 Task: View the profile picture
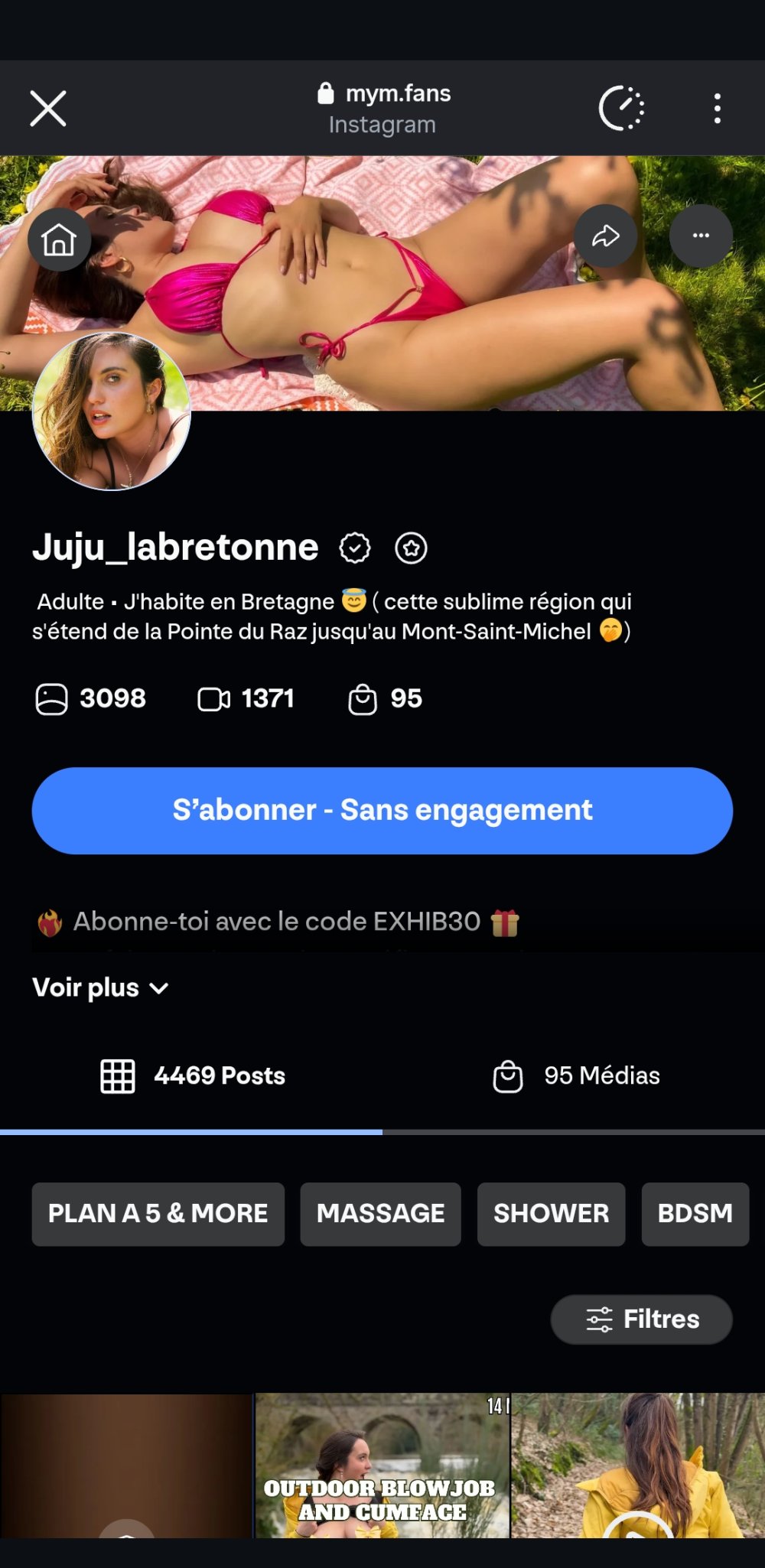(x=112, y=411)
